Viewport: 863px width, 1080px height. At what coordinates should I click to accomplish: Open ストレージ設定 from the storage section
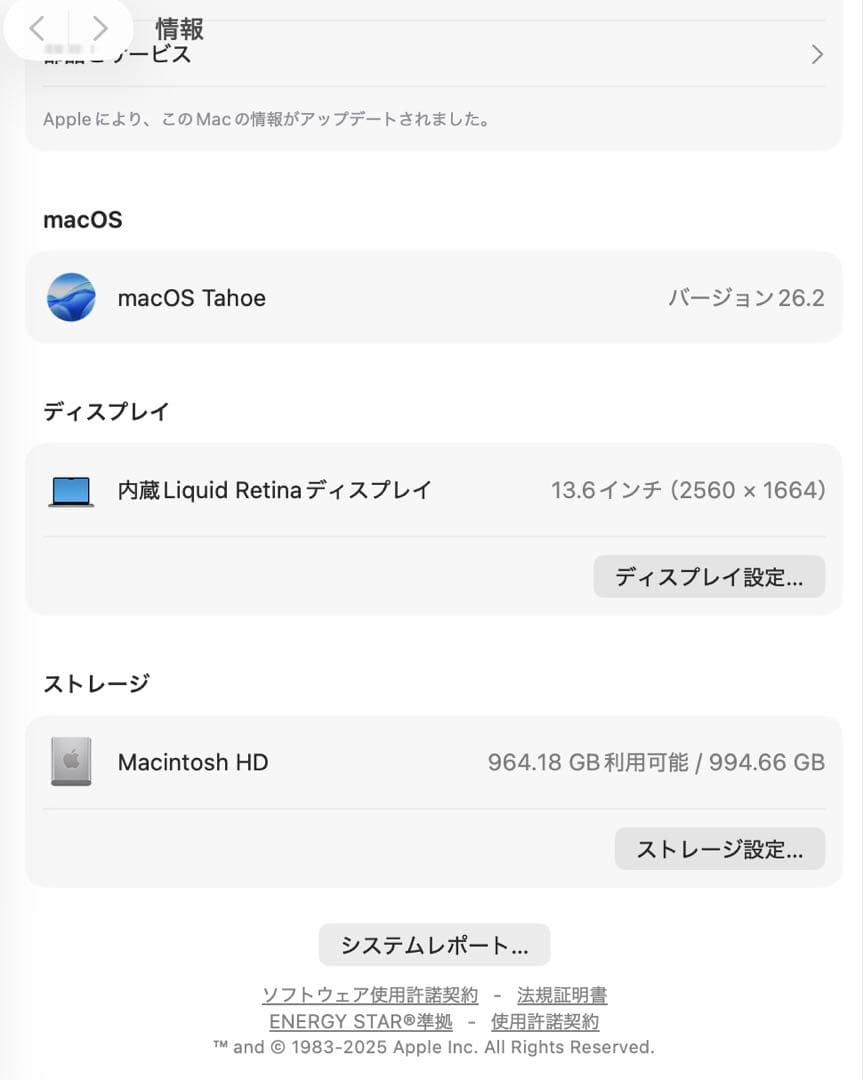coord(720,849)
